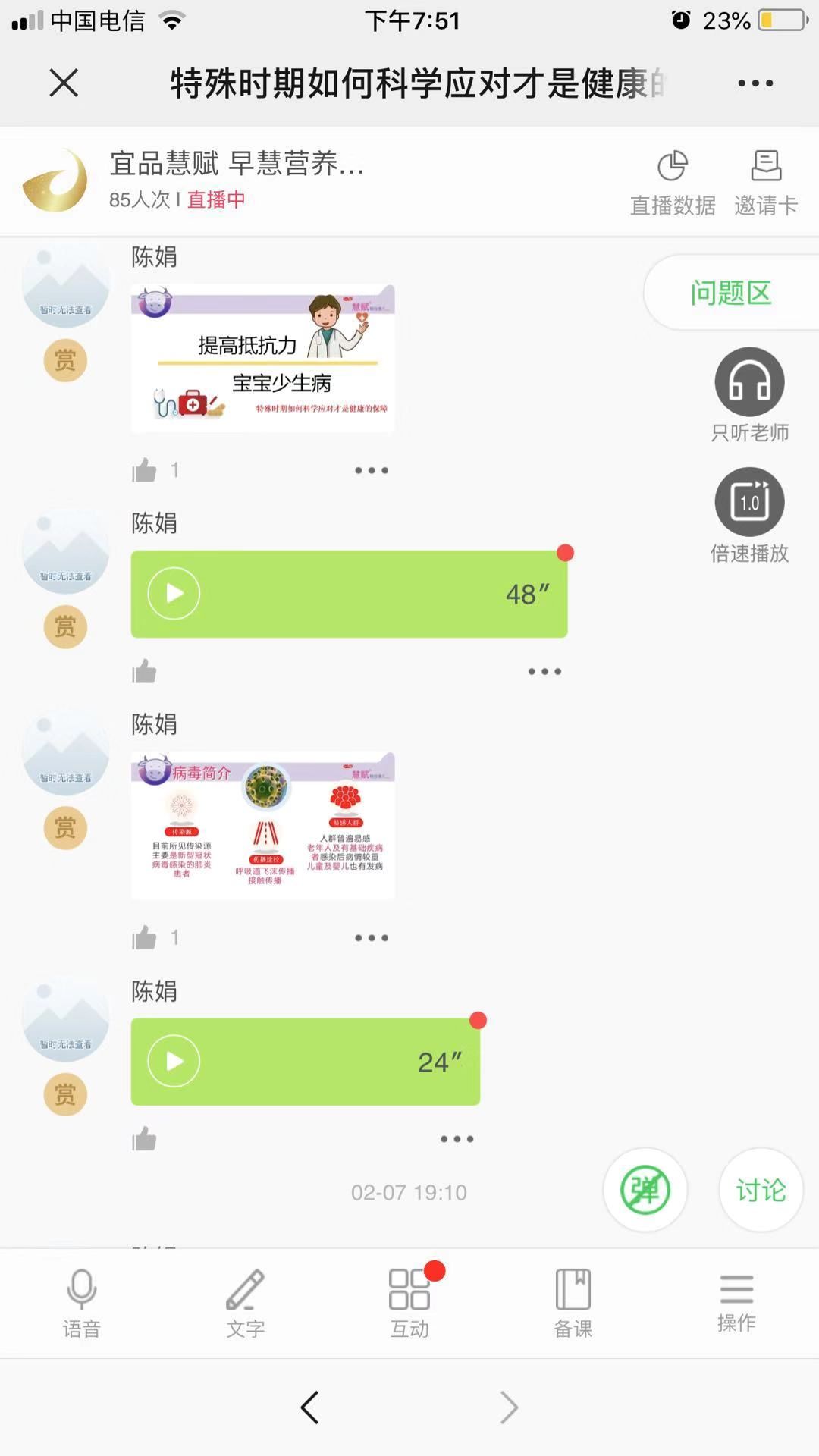Close the live lecture page
This screenshot has height=1456, width=819.
64,83
